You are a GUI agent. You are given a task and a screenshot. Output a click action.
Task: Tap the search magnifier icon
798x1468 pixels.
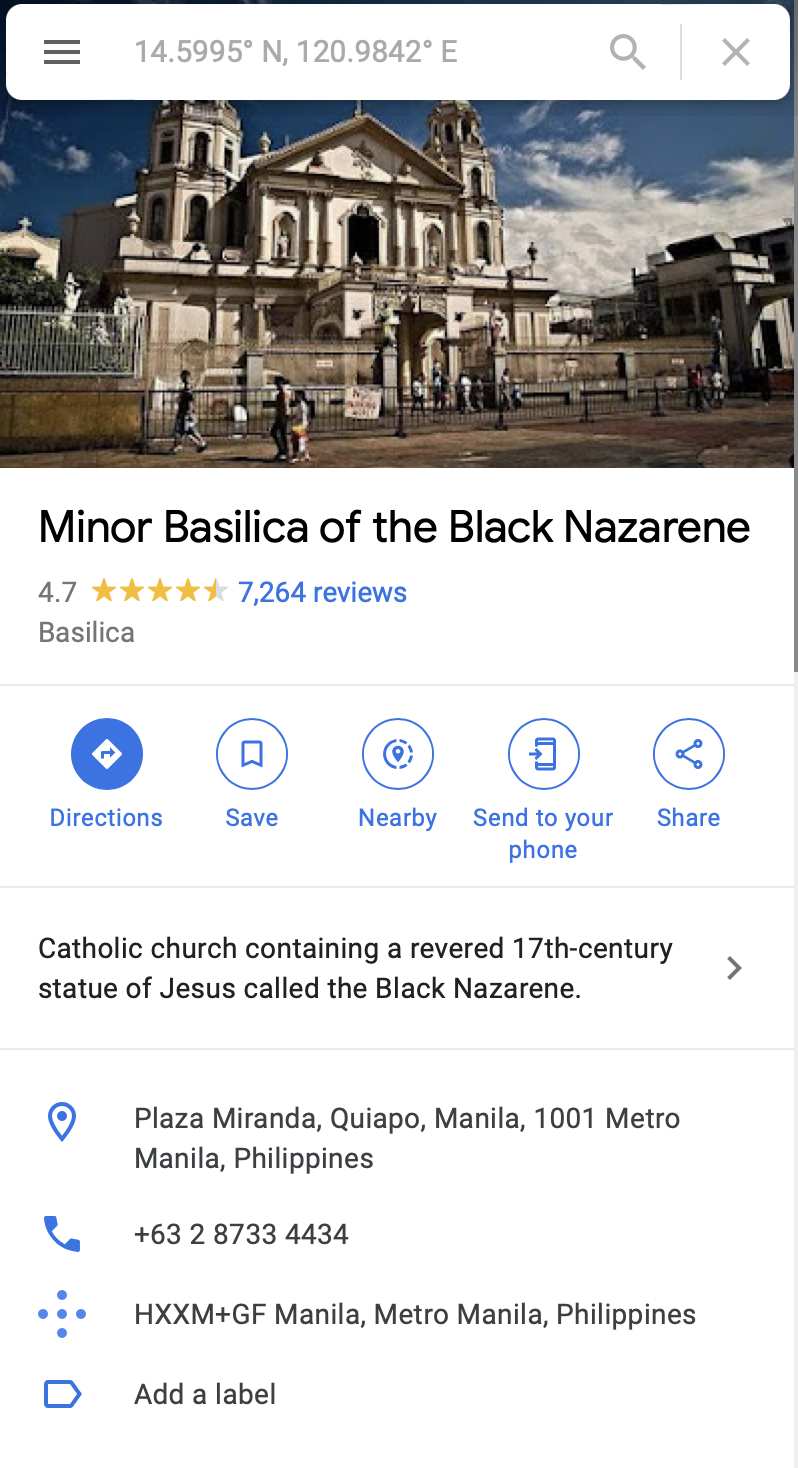pyautogui.click(x=628, y=52)
